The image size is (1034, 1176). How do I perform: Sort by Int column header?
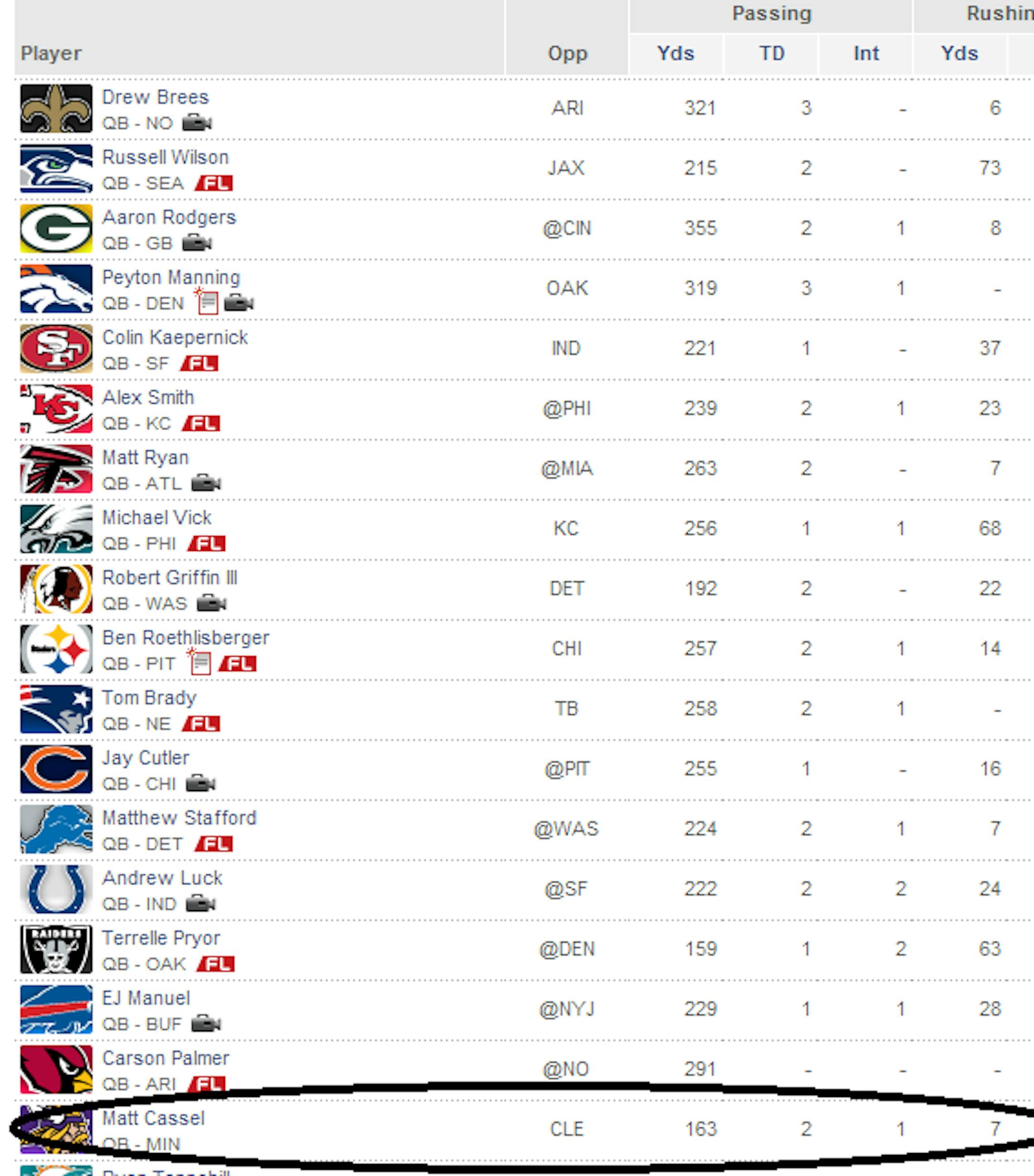click(865, 54)
